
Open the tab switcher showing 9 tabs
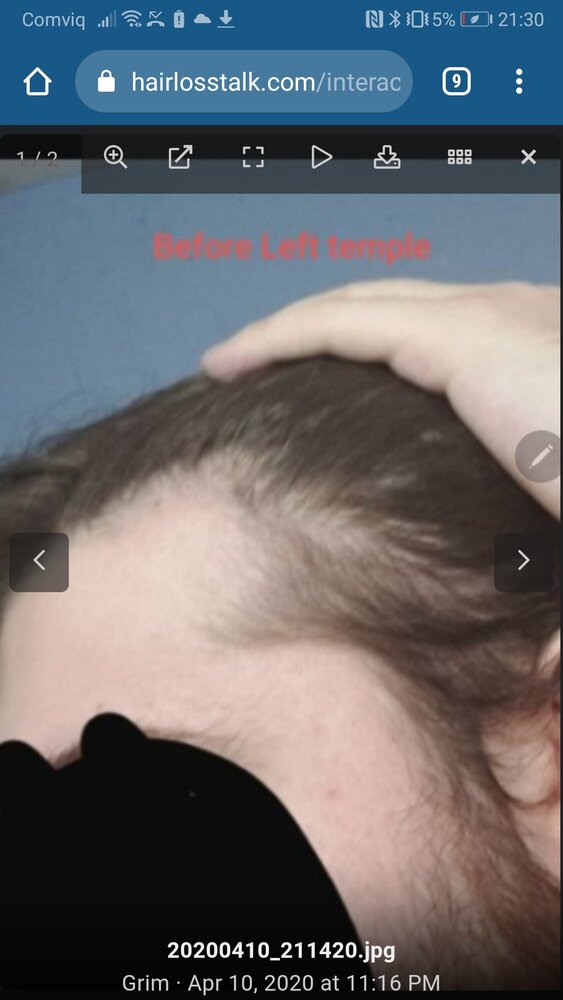point(457,82)
